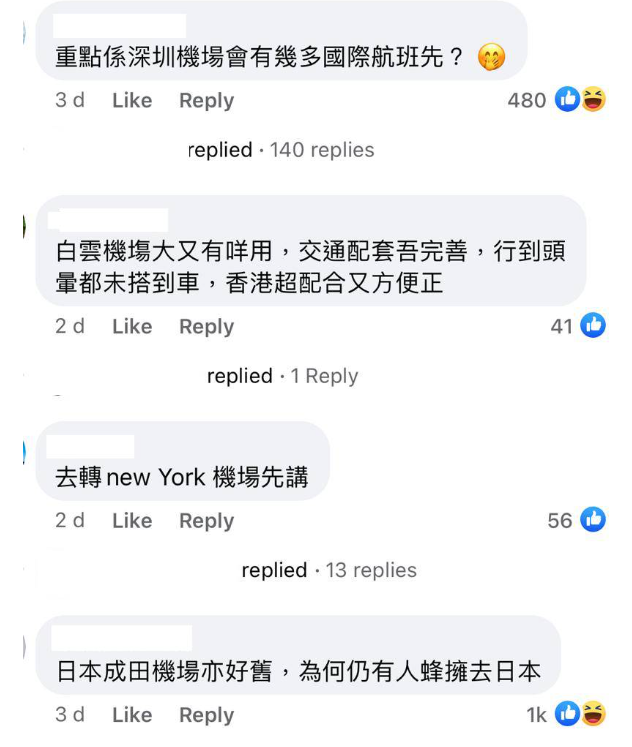The image size is (632, 747).
Task: Expand the 140 replies thread
Action: [x=280, y=150]
